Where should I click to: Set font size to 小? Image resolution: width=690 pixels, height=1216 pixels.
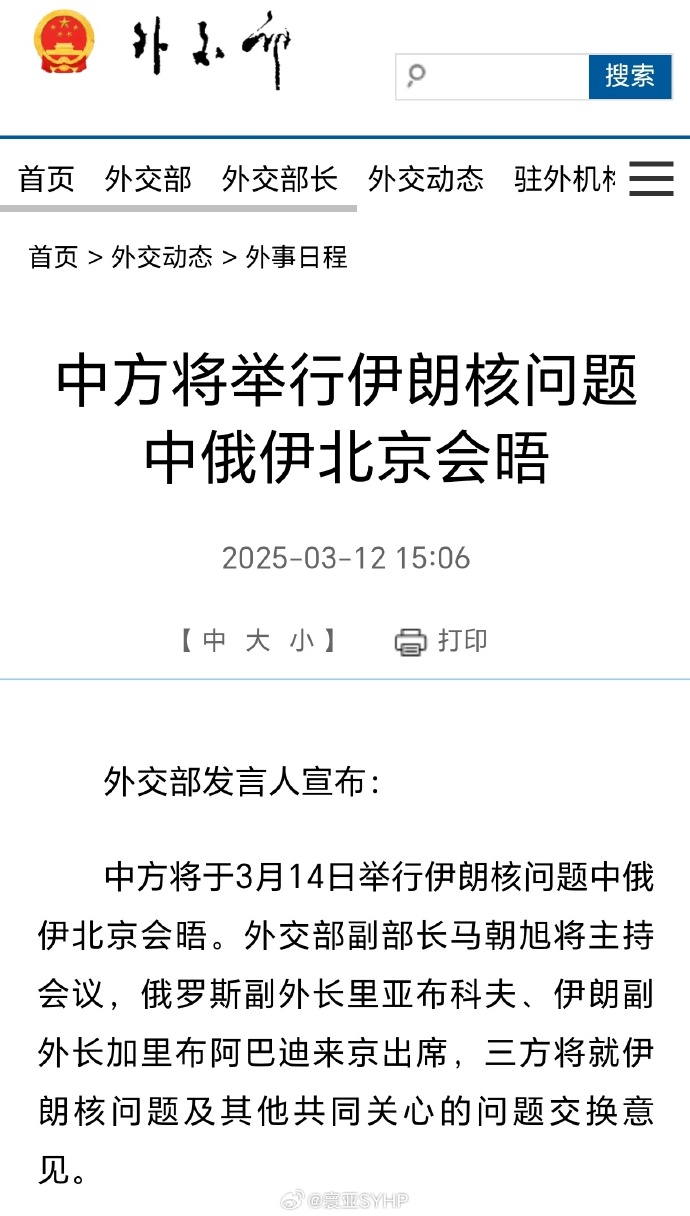click(x=302, y=641)
